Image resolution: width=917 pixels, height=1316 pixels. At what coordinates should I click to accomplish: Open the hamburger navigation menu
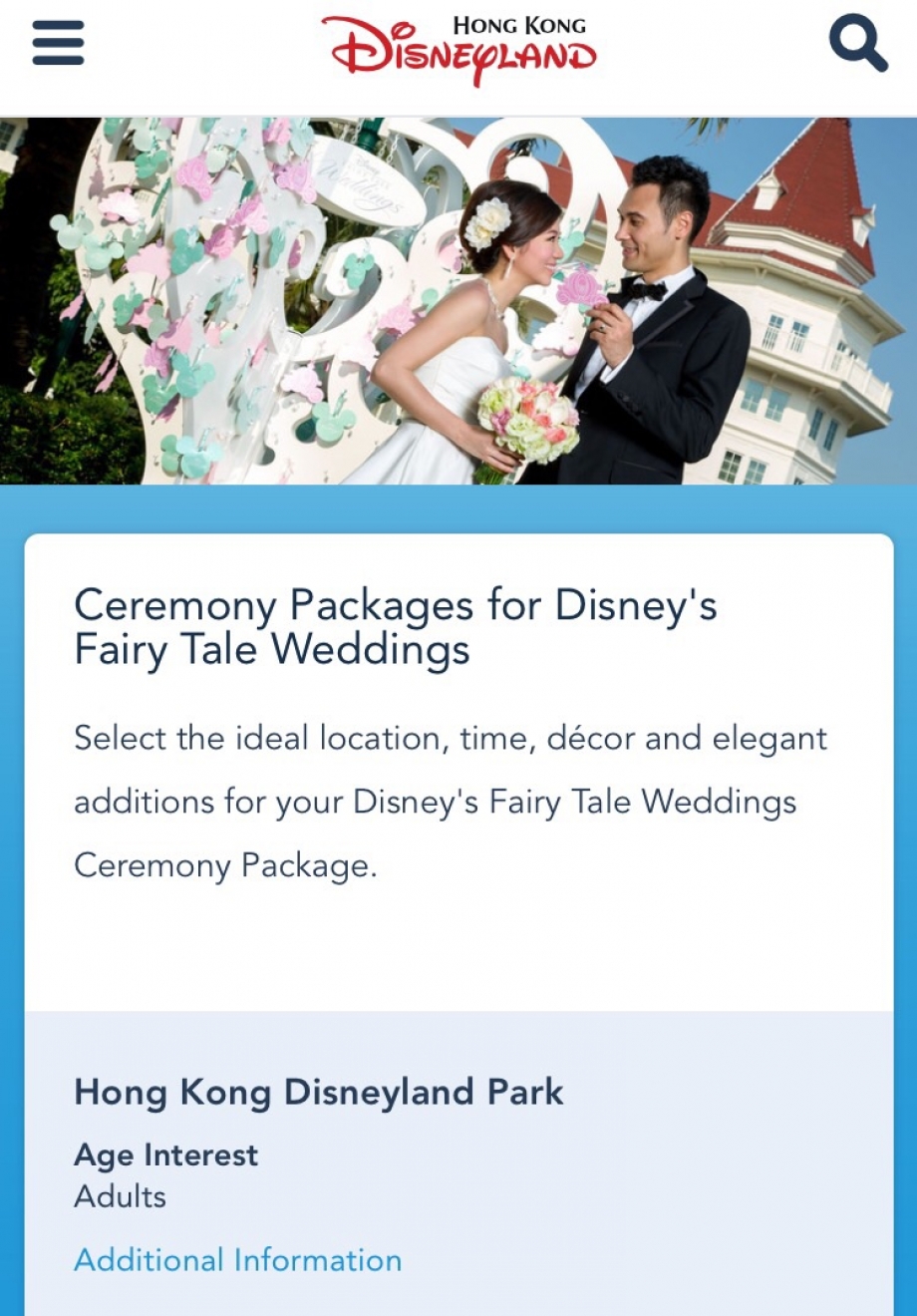tap(58, 44)
